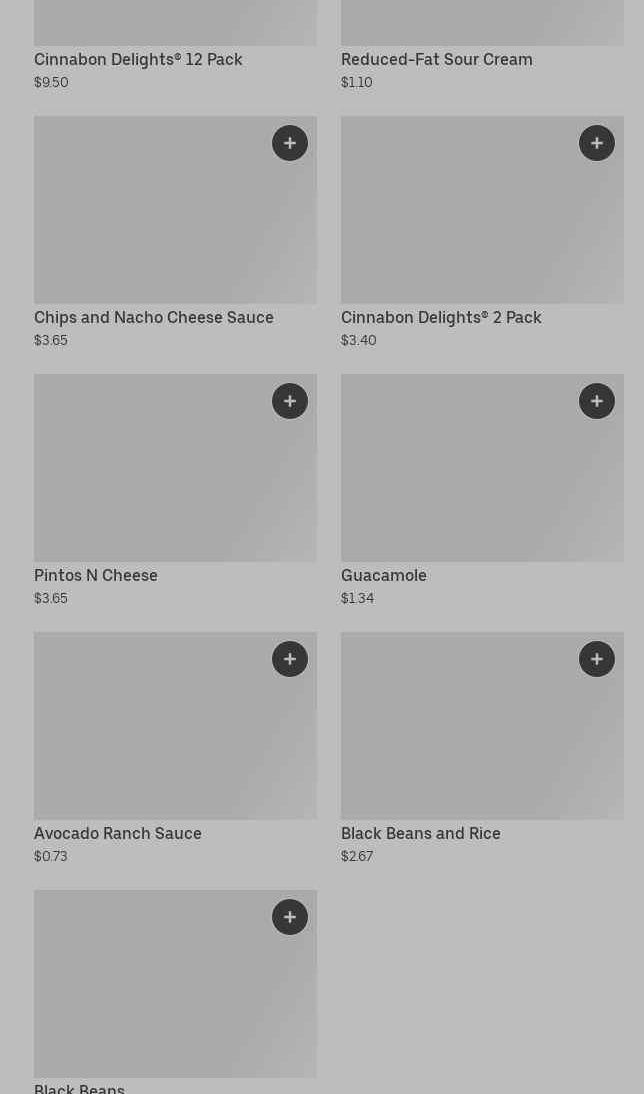Image resolution: width=644 pixels, height=1094 pixels.
Task: View Chips and Nacho Cheese Sauce details
Action: click(x=175, y=232)
